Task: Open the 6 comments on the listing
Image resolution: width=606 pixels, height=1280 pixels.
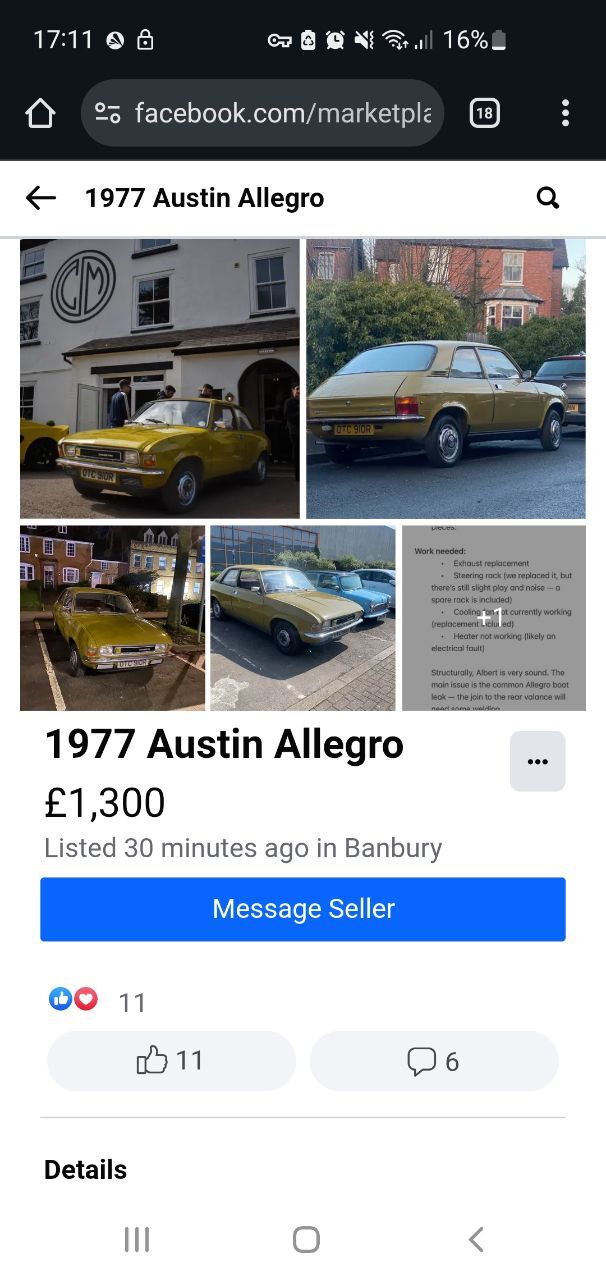Action: coord(434,1061)
